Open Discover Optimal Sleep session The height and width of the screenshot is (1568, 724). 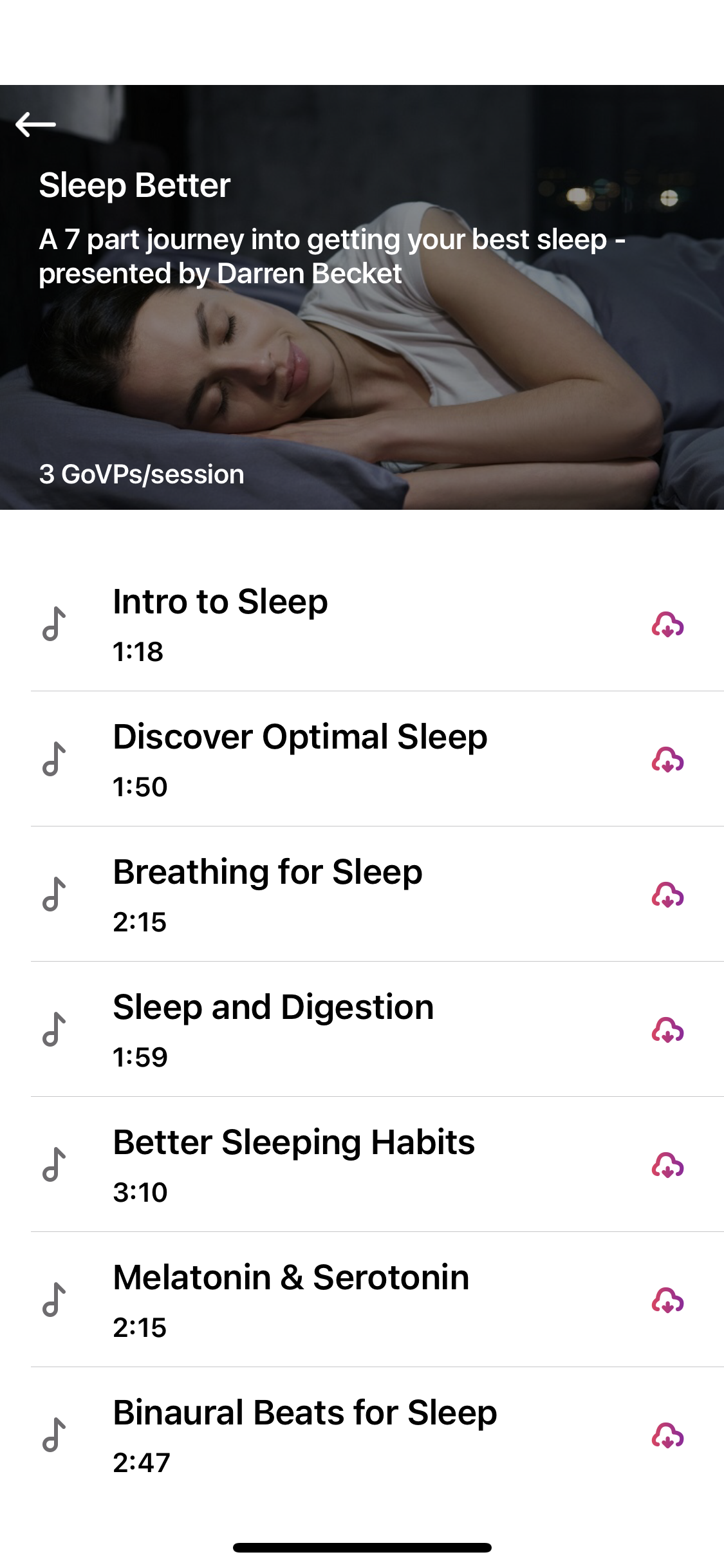pos(377,759)
